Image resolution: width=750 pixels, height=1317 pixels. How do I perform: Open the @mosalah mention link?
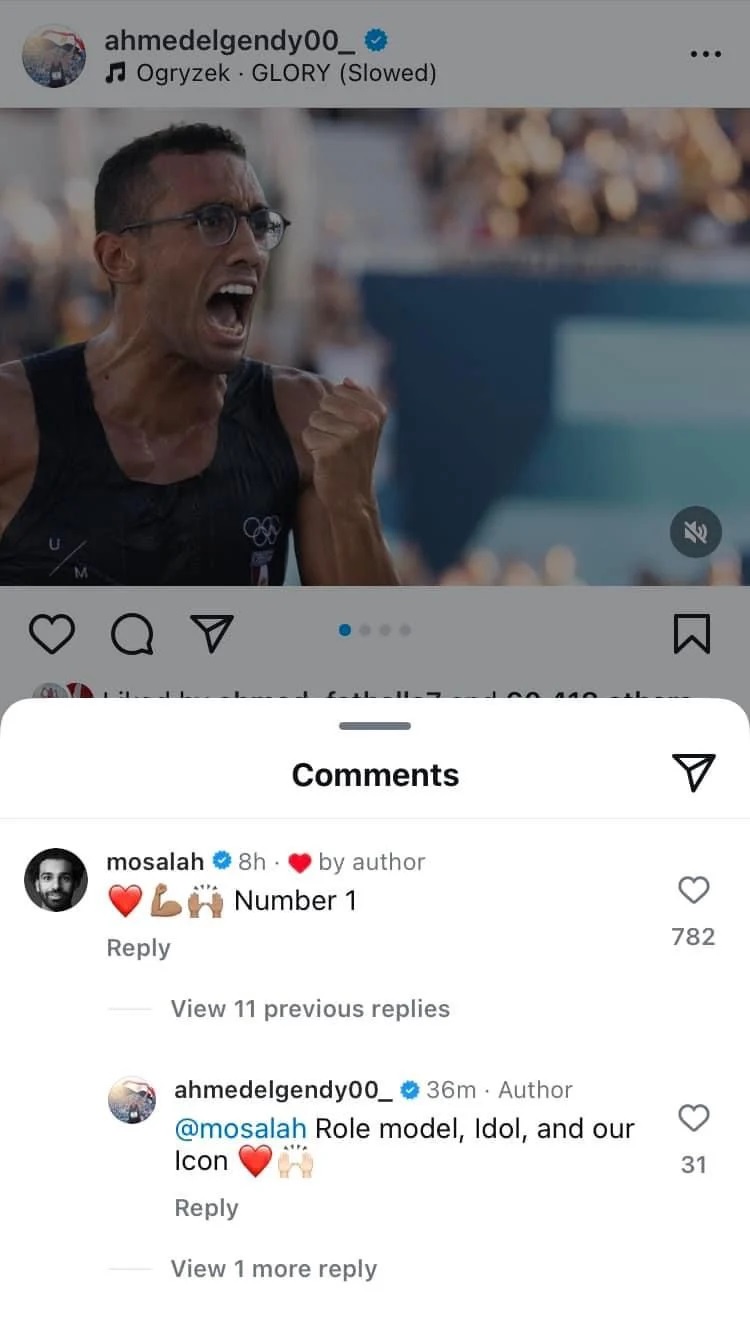coord(240,1129)
